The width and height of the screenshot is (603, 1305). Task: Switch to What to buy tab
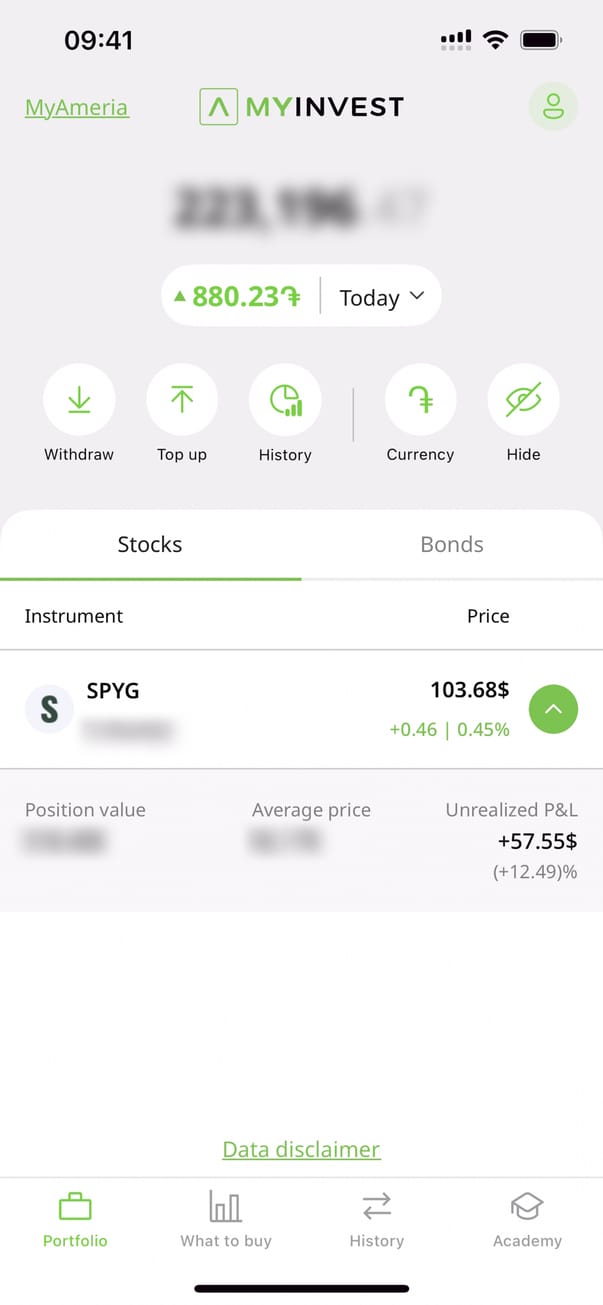pos(226,1220)
